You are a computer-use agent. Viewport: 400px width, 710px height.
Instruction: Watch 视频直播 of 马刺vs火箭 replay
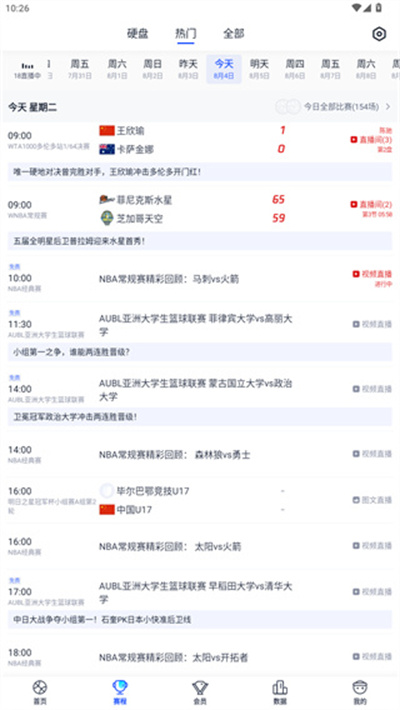pyautogui.click(x=372, y=274)
